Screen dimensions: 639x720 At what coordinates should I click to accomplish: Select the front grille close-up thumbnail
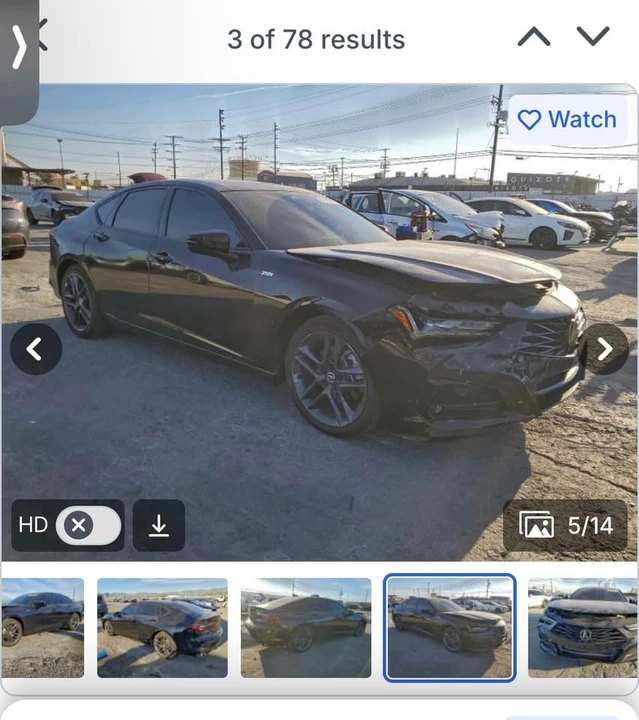pyautogui.click(x=583, y=628)
